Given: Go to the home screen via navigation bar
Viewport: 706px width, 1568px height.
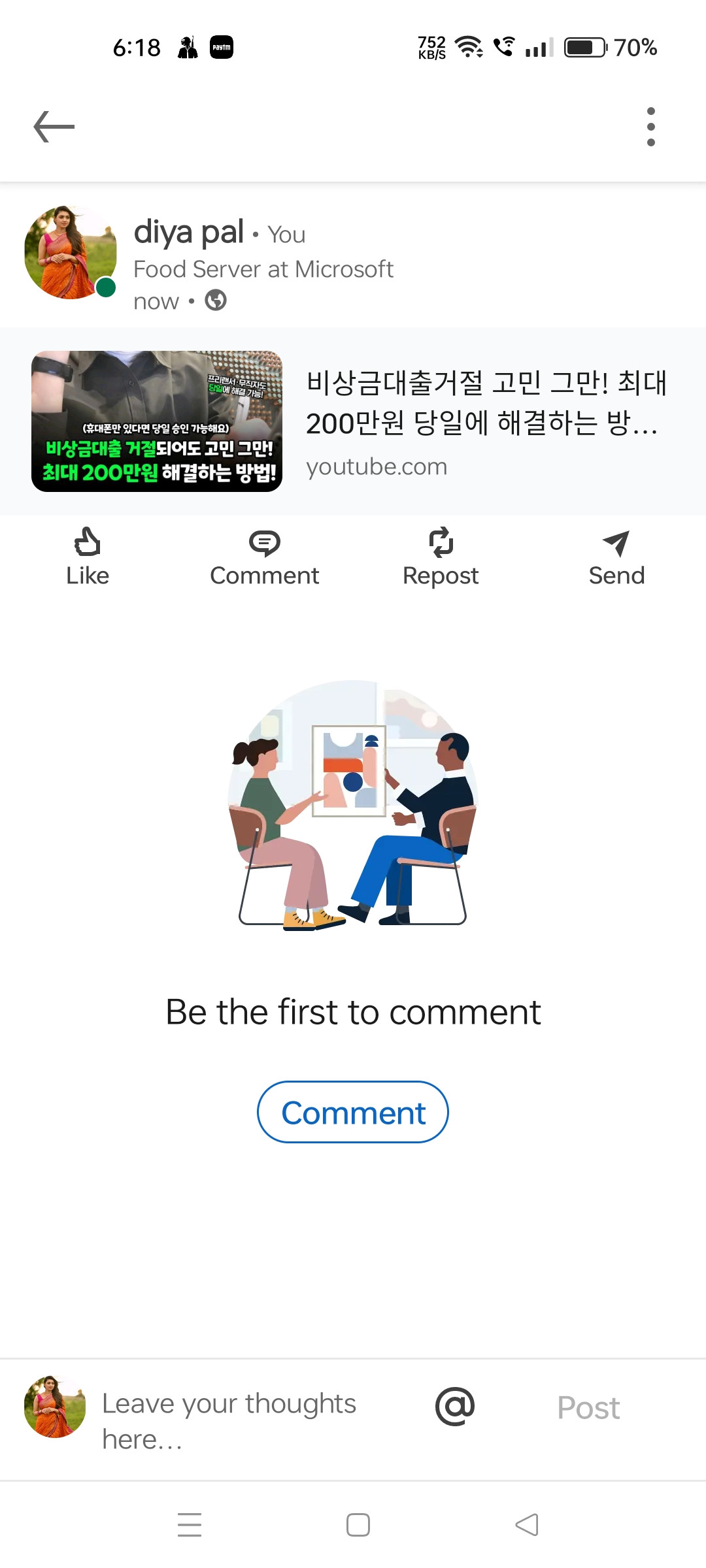Looking at the screenshot, I should tap(358, 1524).
